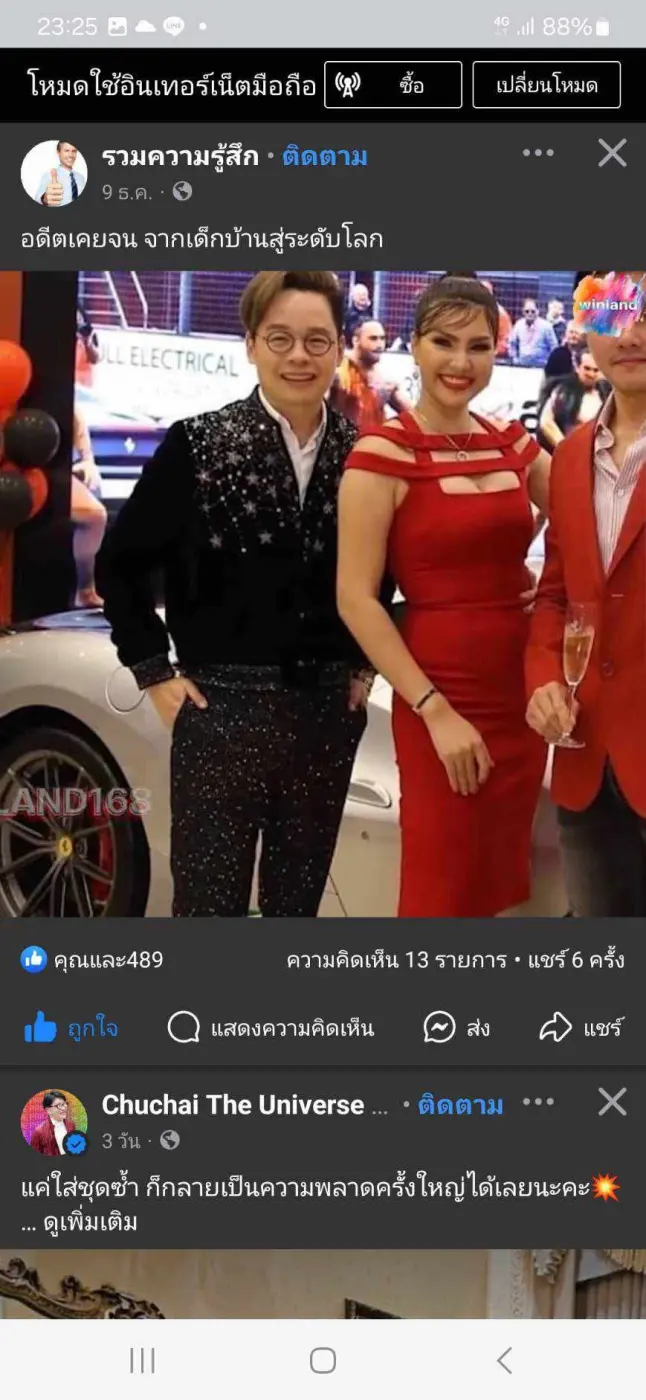Dismiss the รวมความรู้สึก post

pos(612,153)
